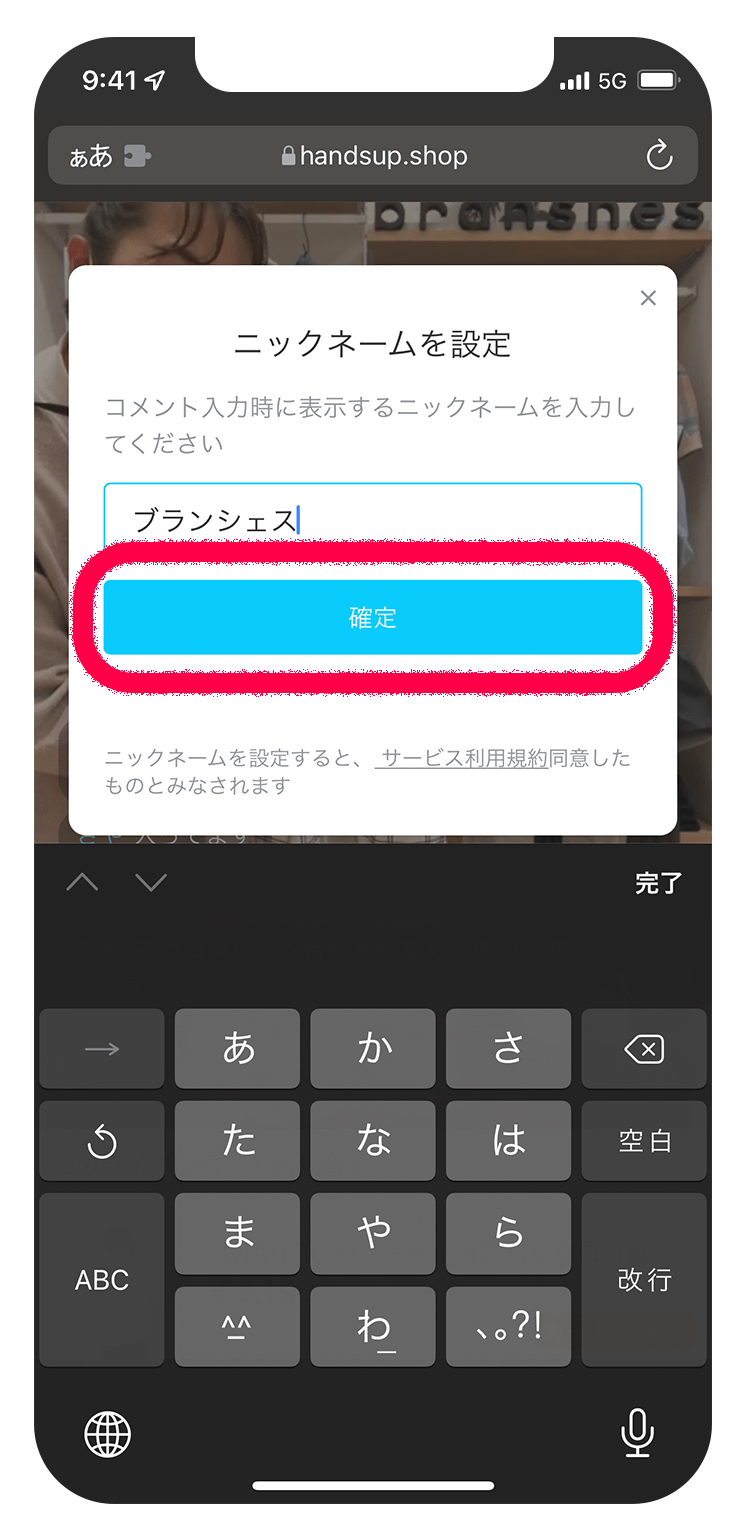750x1539 pixels.
Task: Jump to next field with down arrow
Action: 151,883
